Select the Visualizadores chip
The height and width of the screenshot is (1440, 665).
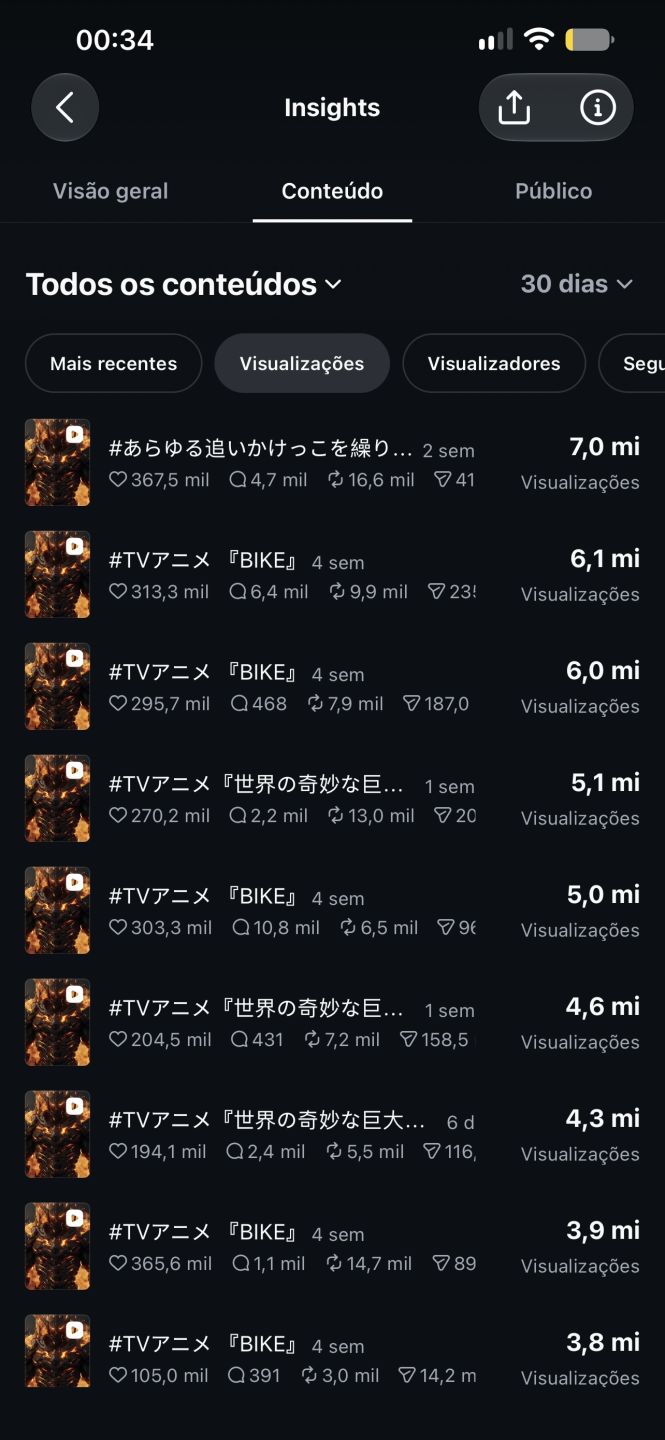point(494,363)
